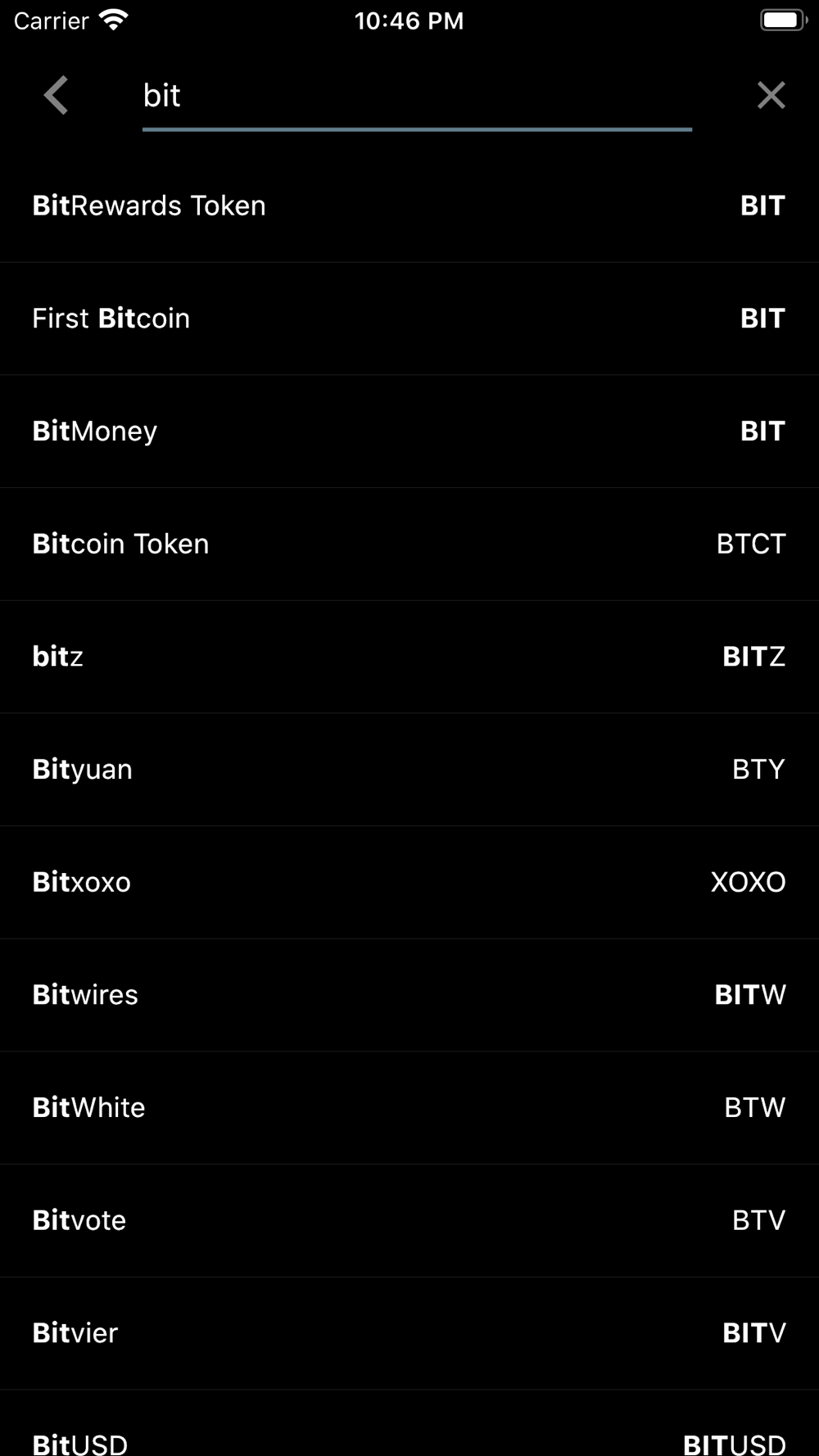Open Bitcoin Token BTCT

click(409, 545)
